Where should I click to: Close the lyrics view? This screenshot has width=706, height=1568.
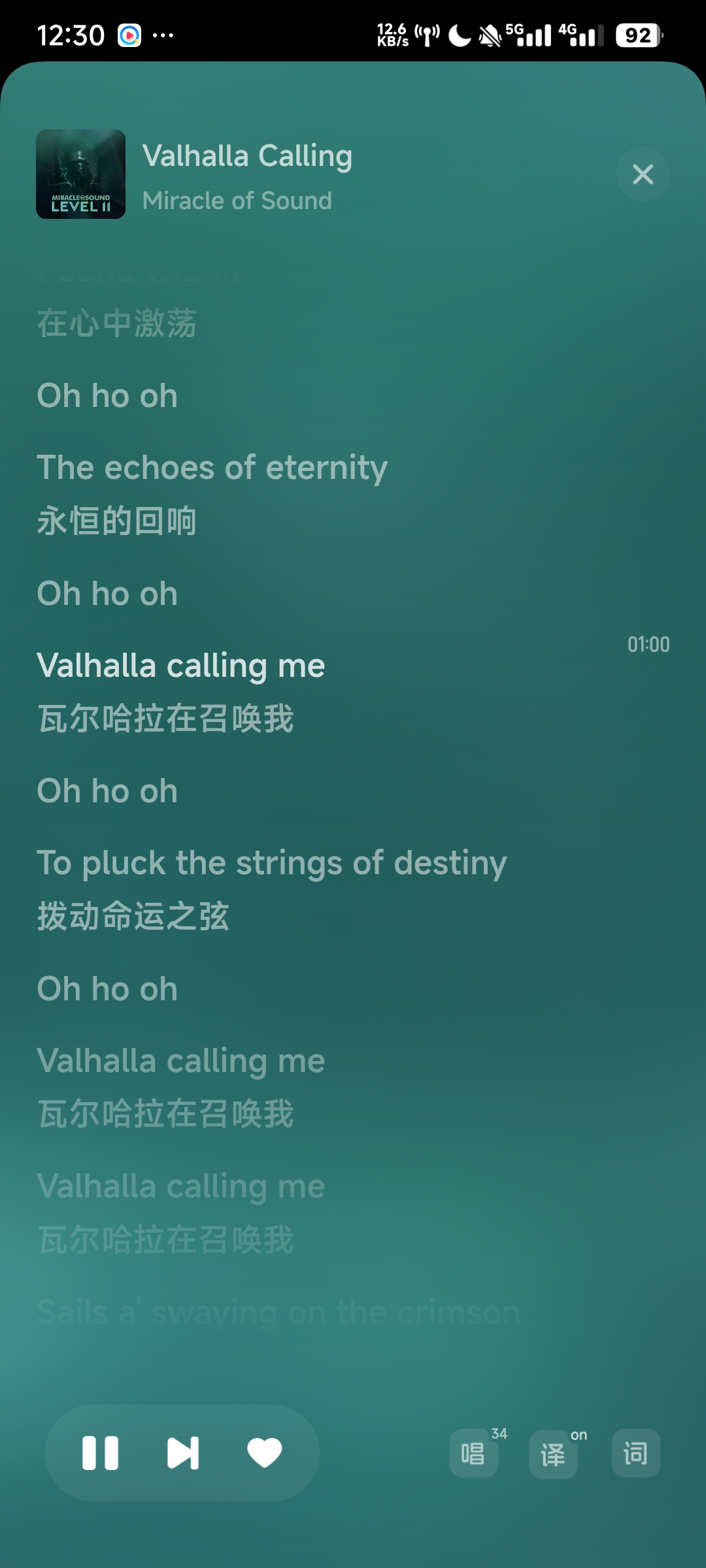tap(643, 174)
